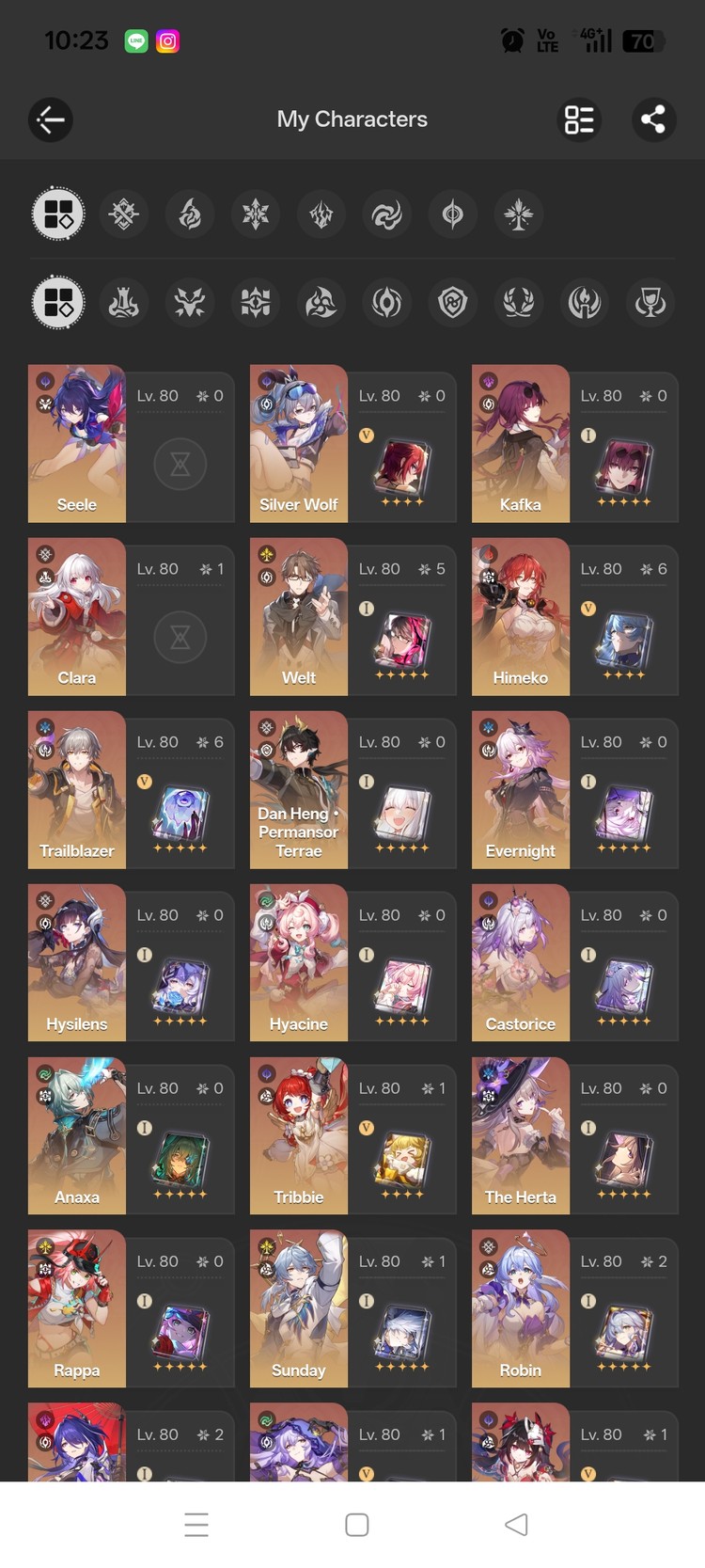705x1568 pixels.
Task: Share the My Characters page
Action: pyautogui.click(x=652, y=119)
